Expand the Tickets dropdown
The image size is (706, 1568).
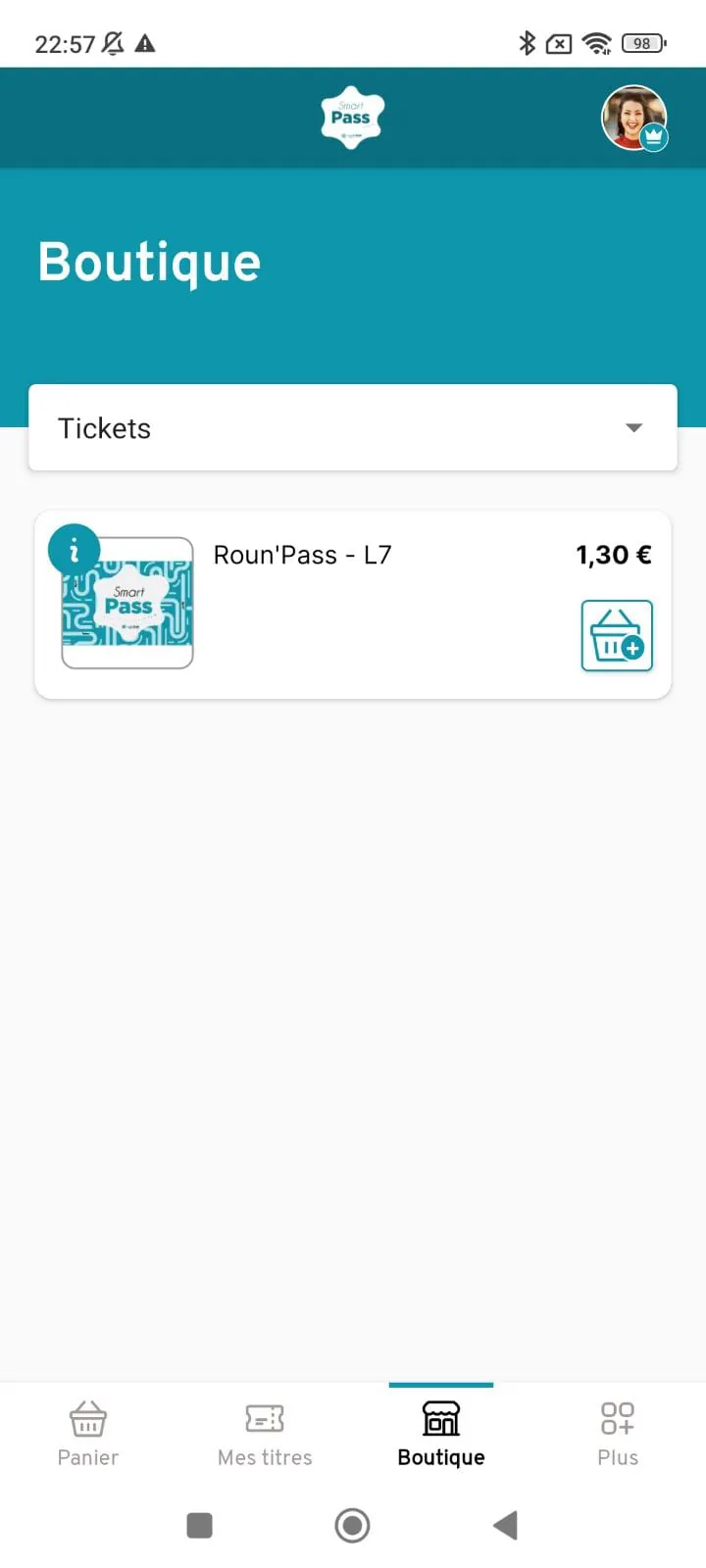(x=353, y=427)
